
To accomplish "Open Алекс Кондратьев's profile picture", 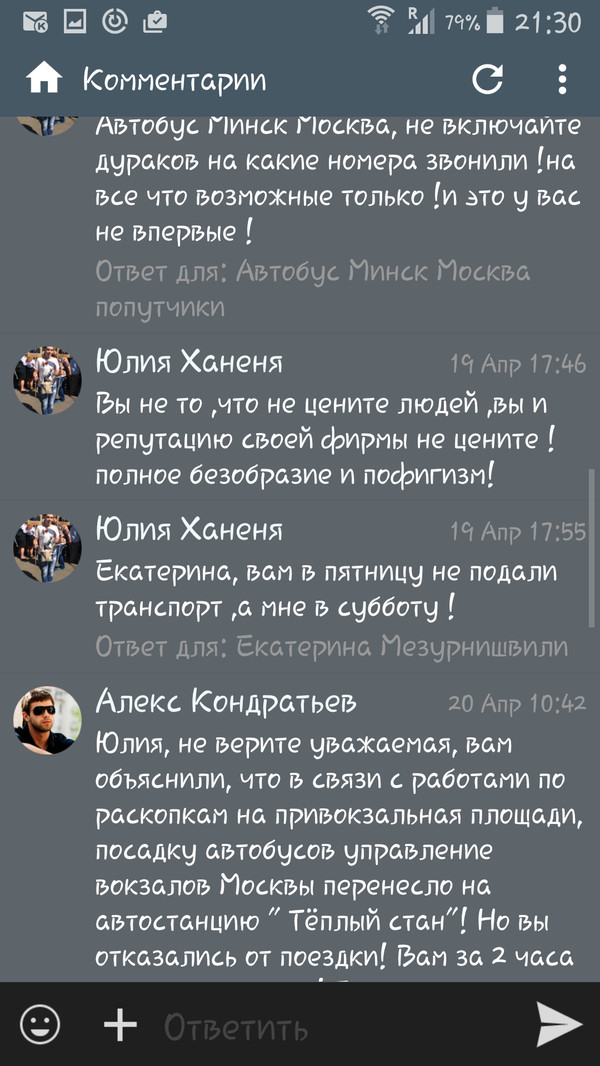I will tap(46, 720).
